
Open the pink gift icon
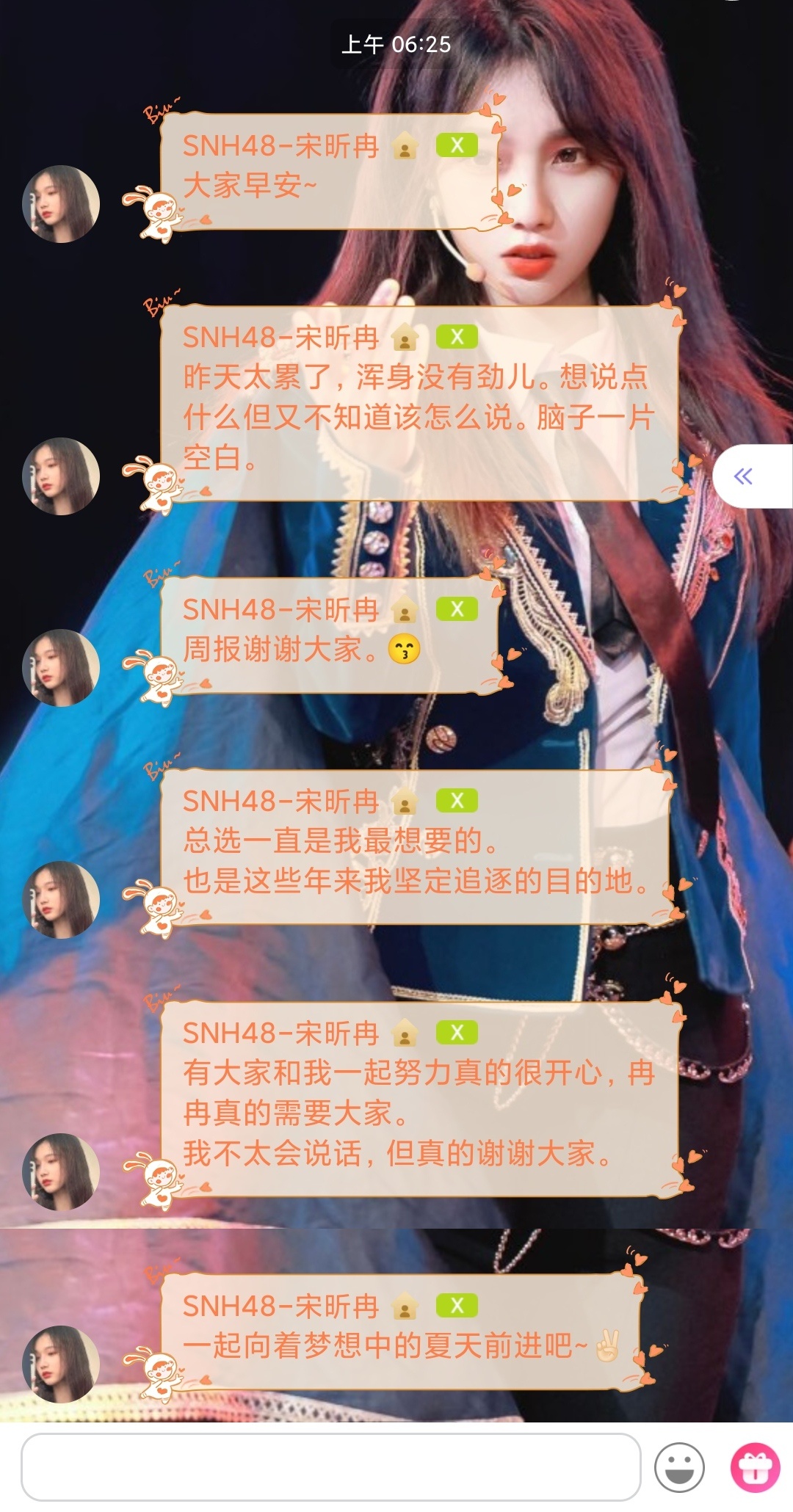click(x=755, y=1467)
